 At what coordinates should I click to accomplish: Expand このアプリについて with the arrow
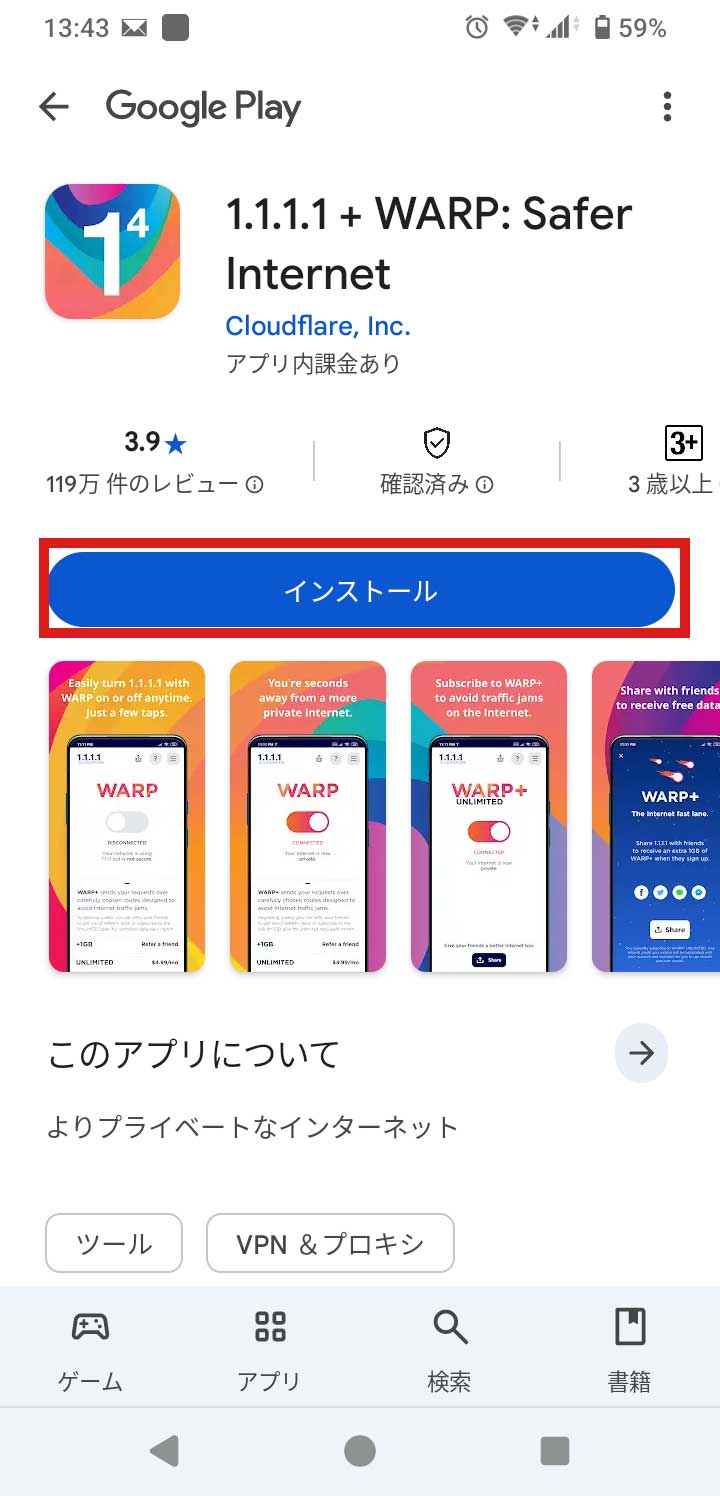pos(641,1053)
